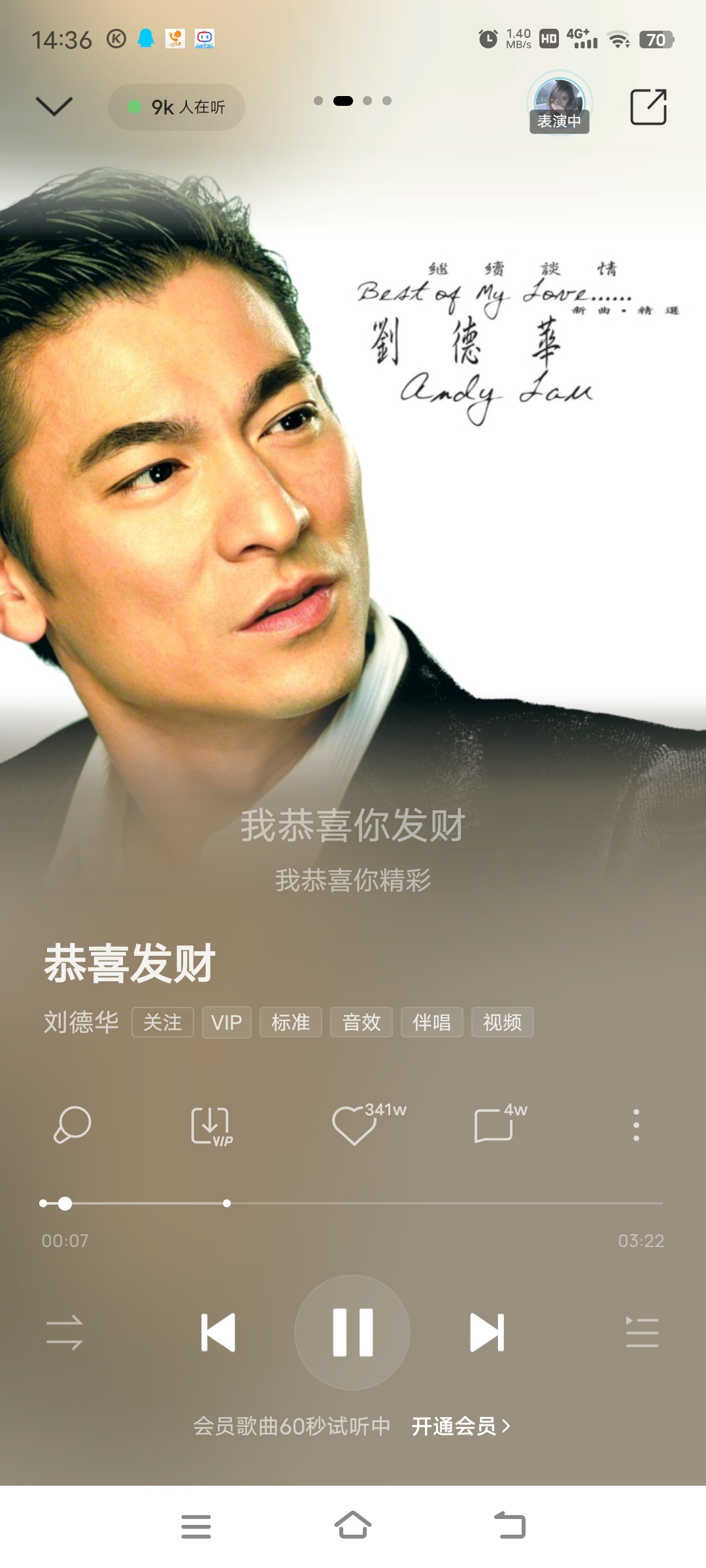
Task: Open the three-dot more options menu
Action: pyautogui.click(x=636, y=1125)
